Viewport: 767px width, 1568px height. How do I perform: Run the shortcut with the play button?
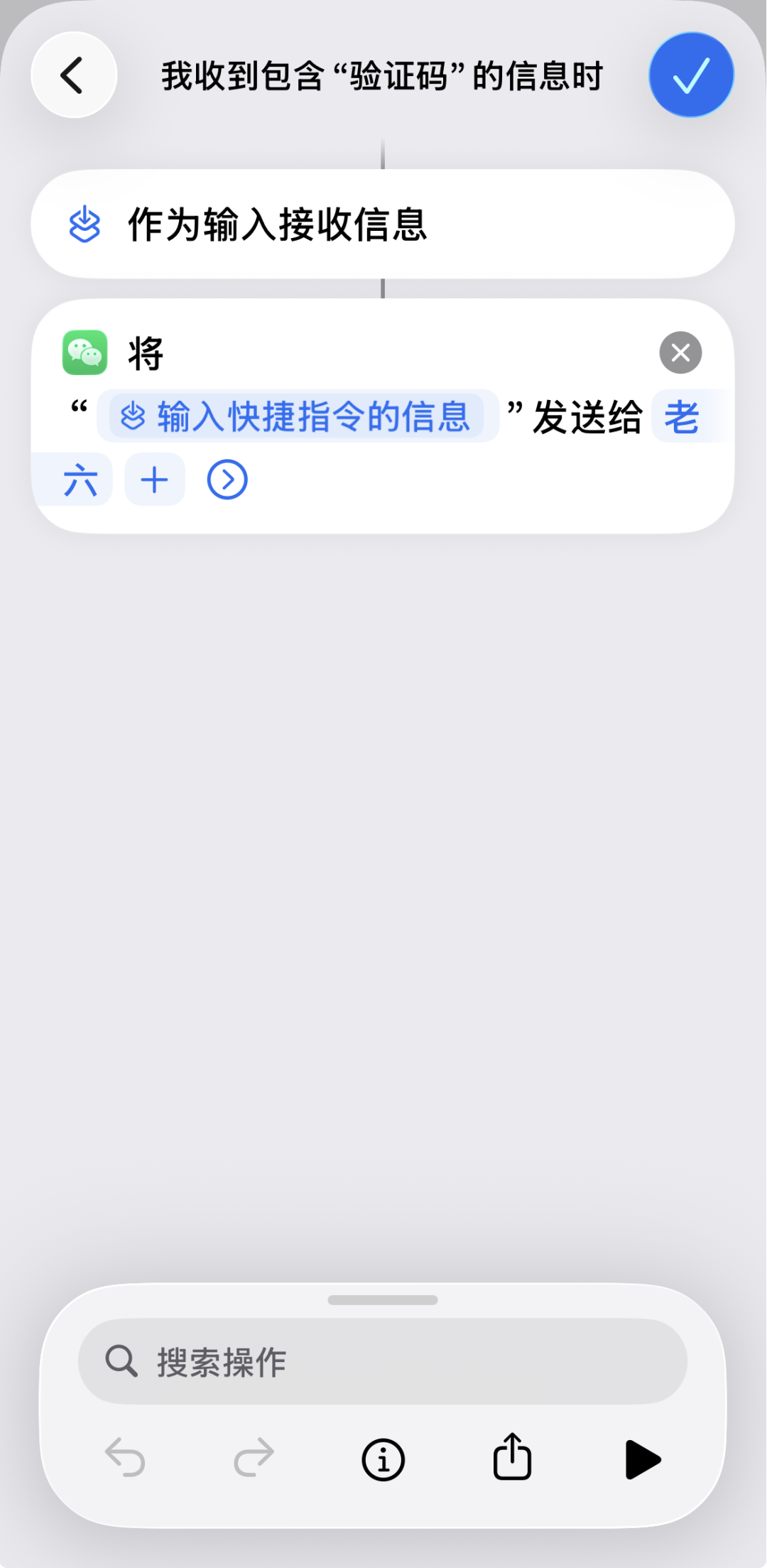click(642, 1460)
